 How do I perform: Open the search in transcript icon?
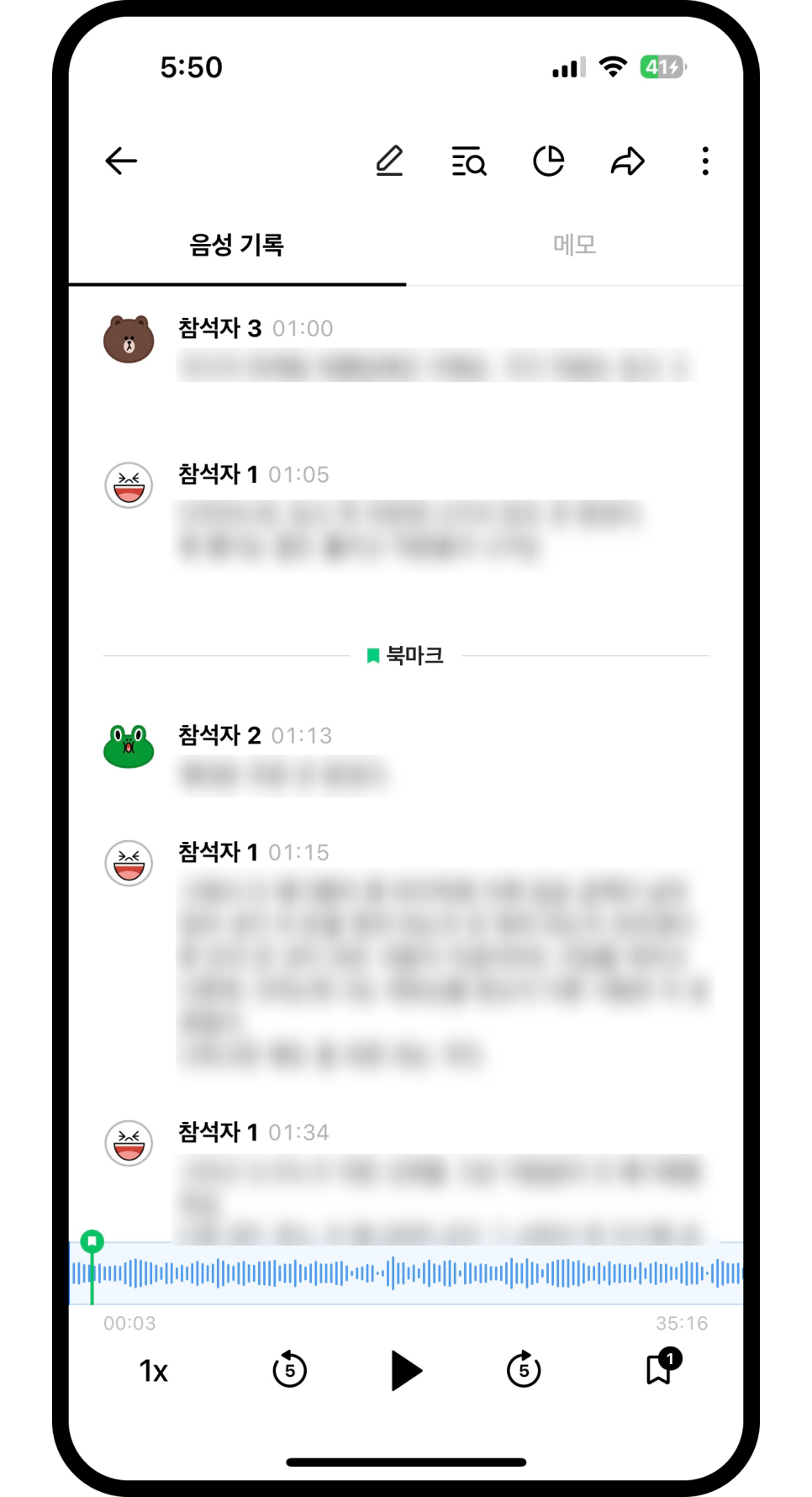pos(469,161)
